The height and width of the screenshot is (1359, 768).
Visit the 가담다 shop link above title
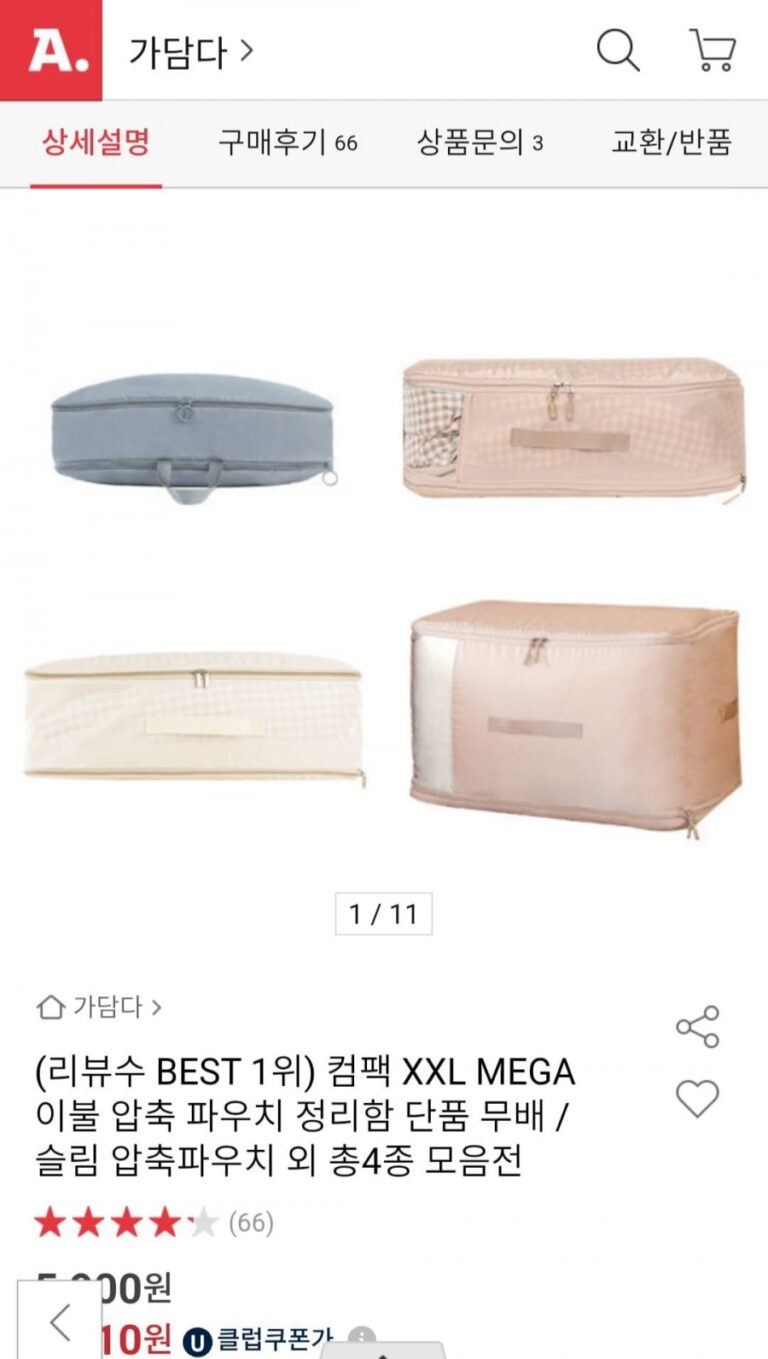tap(99, 1006)
